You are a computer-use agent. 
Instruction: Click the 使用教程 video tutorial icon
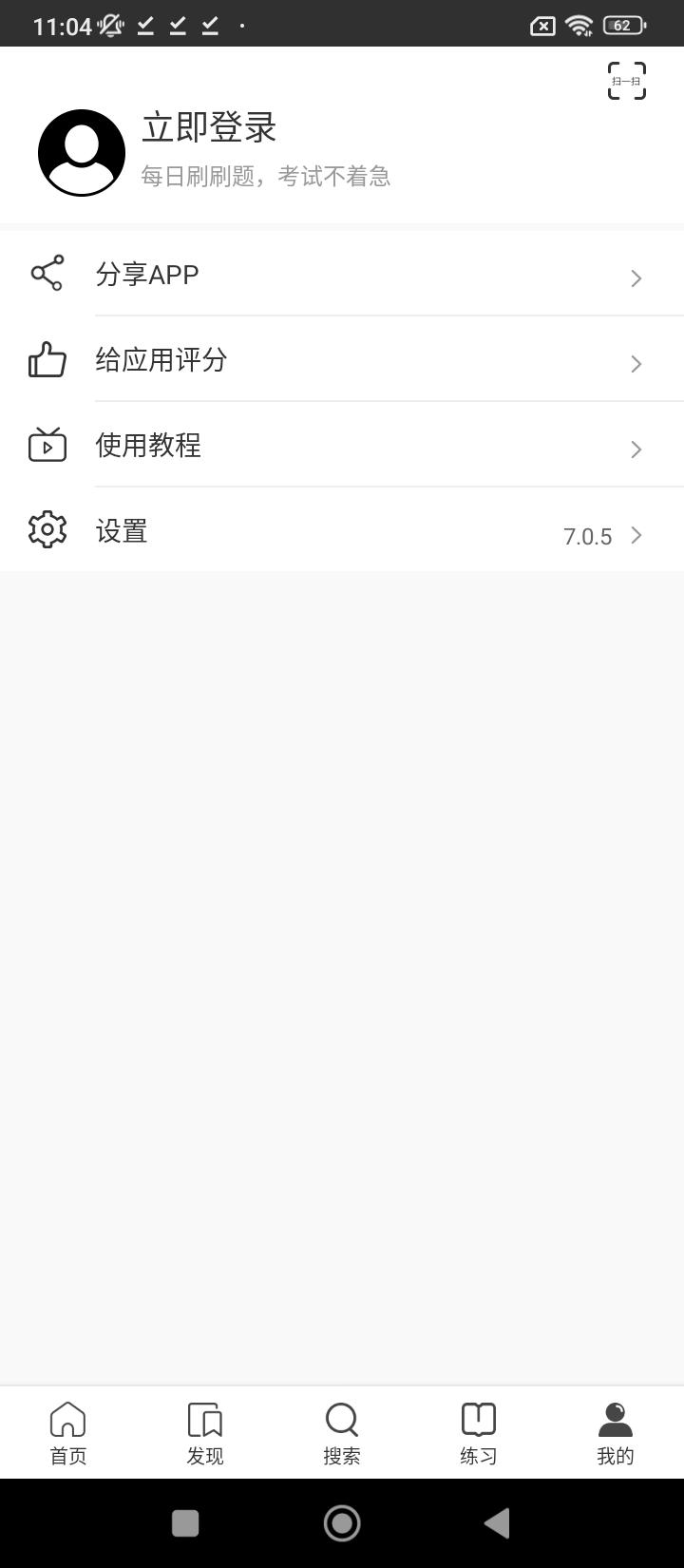tap(46, 445)
